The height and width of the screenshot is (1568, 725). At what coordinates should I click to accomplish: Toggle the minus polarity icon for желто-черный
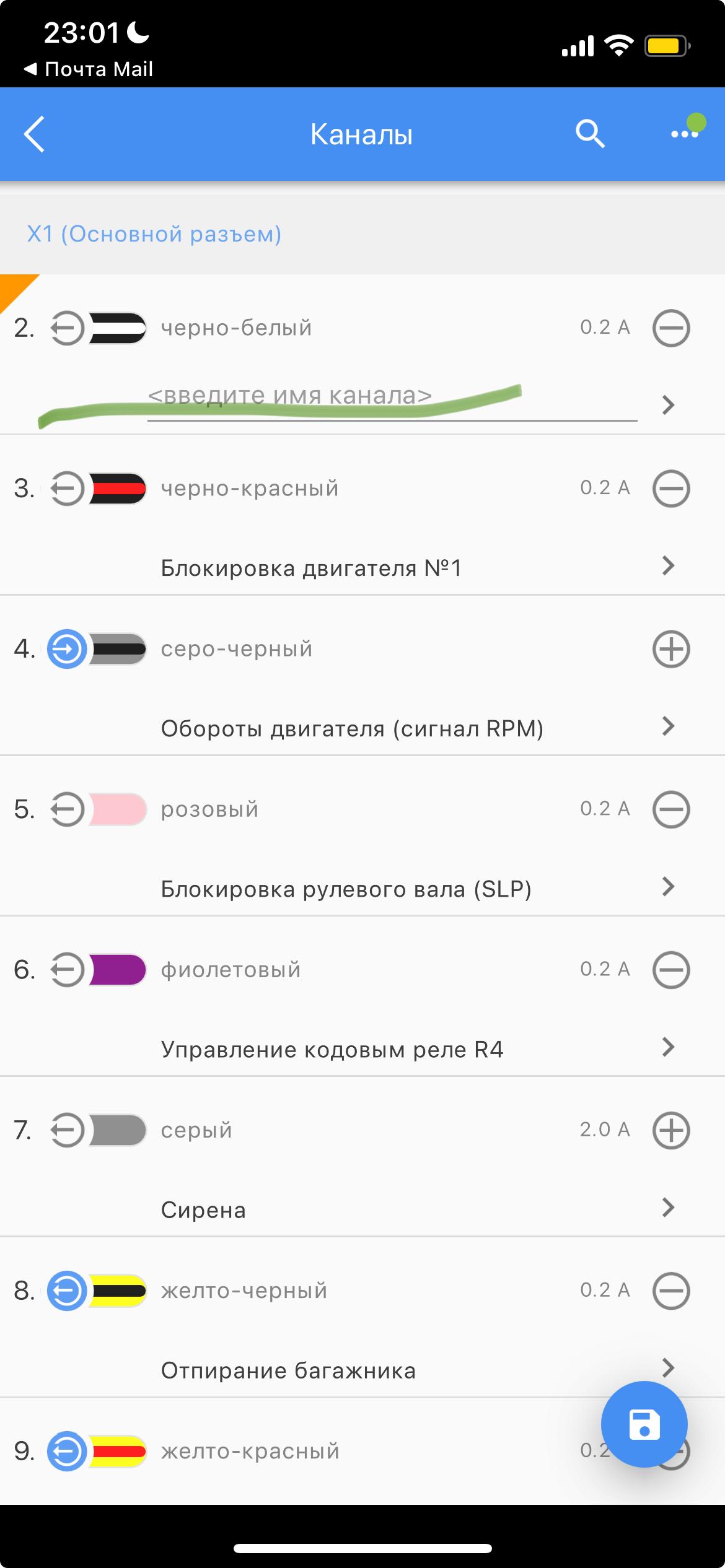(671, 1291)
